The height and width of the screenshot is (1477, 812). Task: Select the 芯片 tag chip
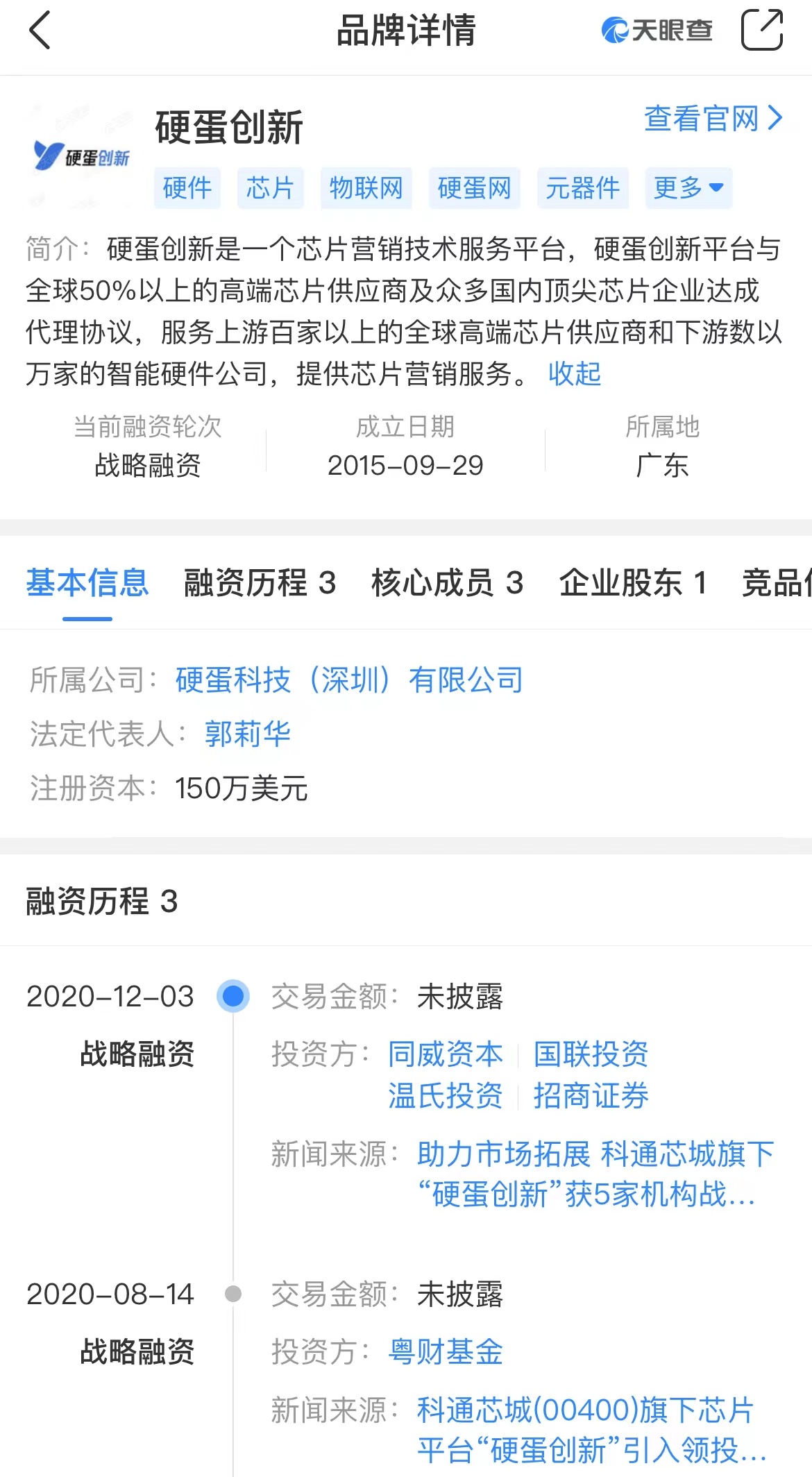[x=271, y=187]
